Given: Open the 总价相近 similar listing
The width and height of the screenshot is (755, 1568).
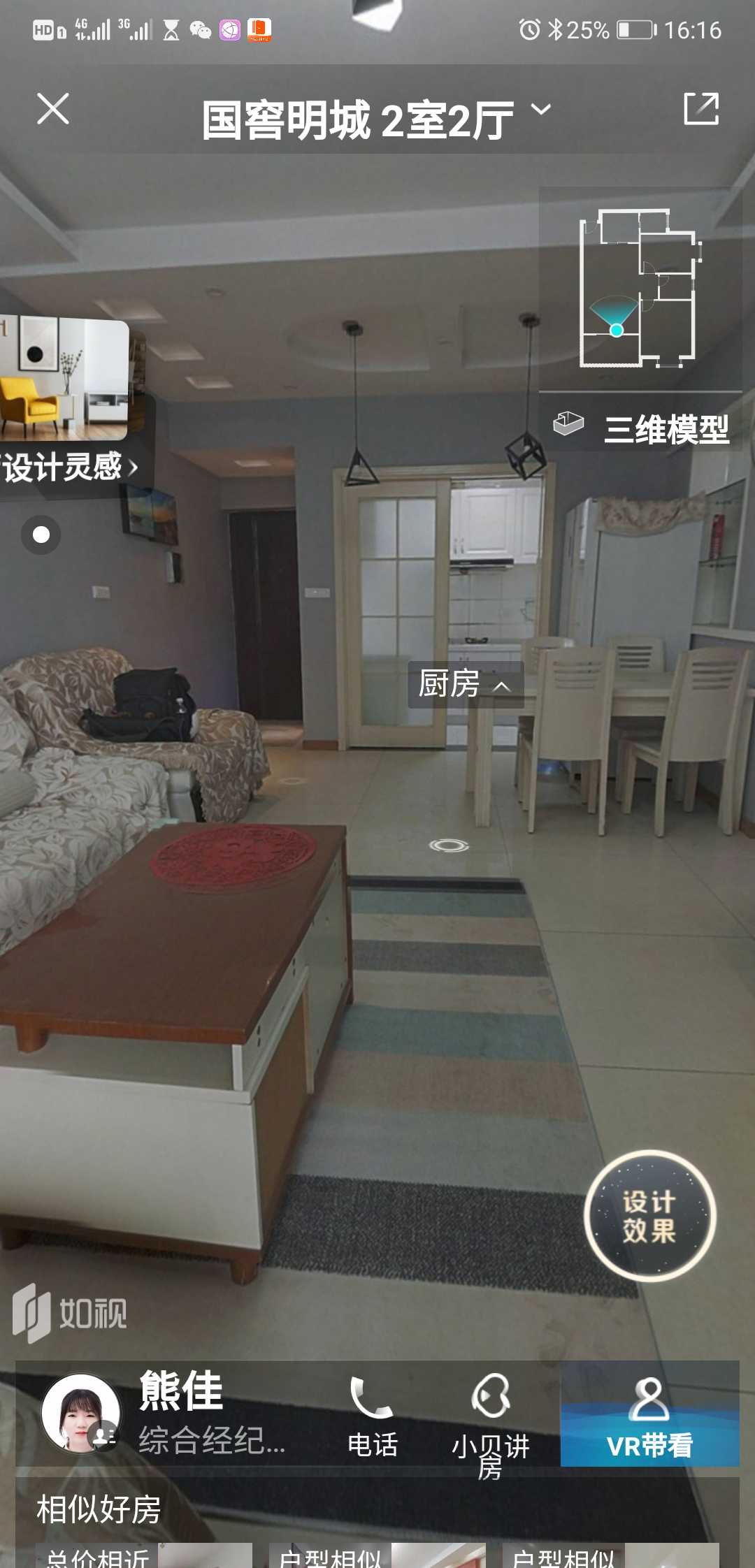Looking at the screenshot, I should click(x=143, y=1555).
